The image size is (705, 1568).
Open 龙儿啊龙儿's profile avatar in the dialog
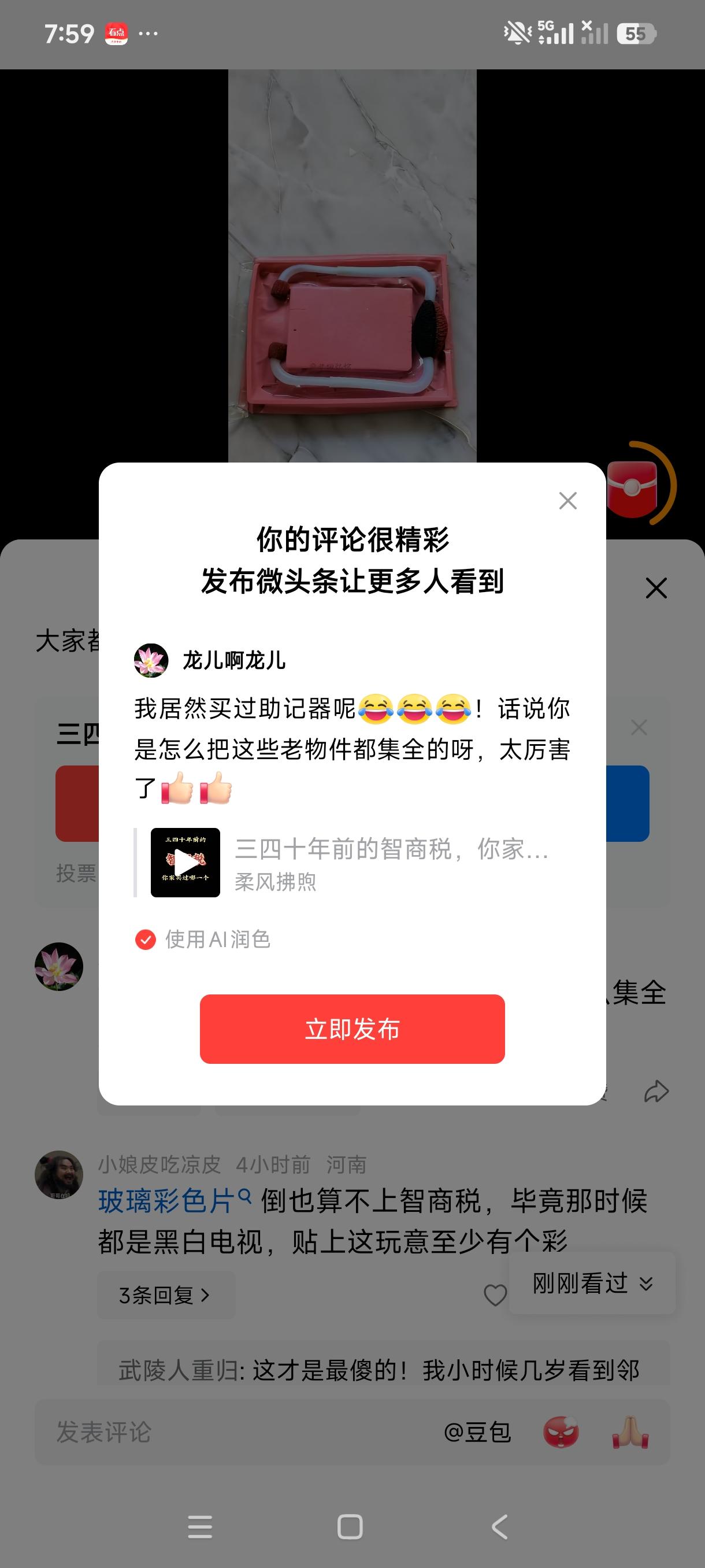click(x=150, y=662)
